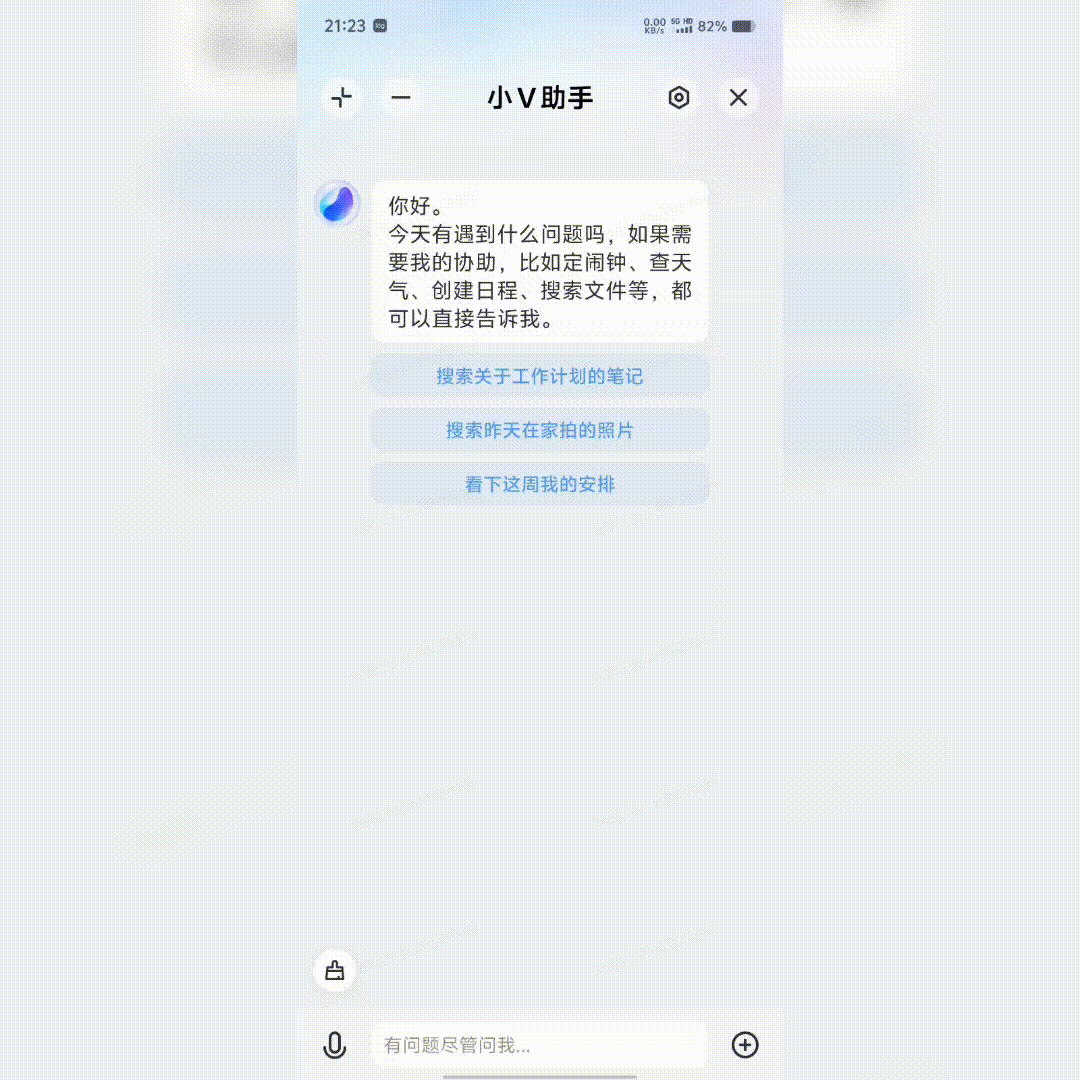
Task: Choose the suggestion 搜索昨天在家拍的照片
Action: coord(539,431)
